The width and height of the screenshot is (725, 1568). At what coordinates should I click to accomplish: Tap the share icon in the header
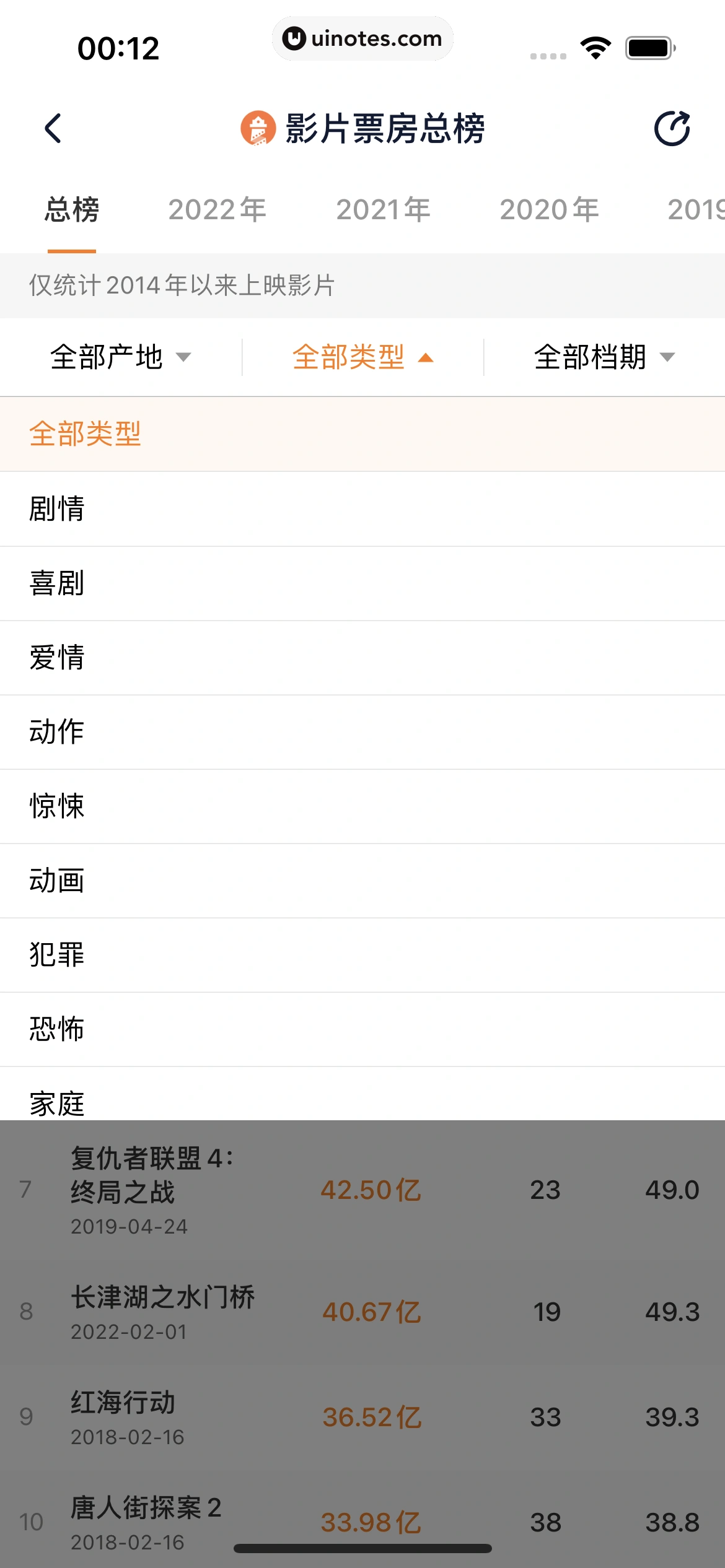click(x=672, y=128)
